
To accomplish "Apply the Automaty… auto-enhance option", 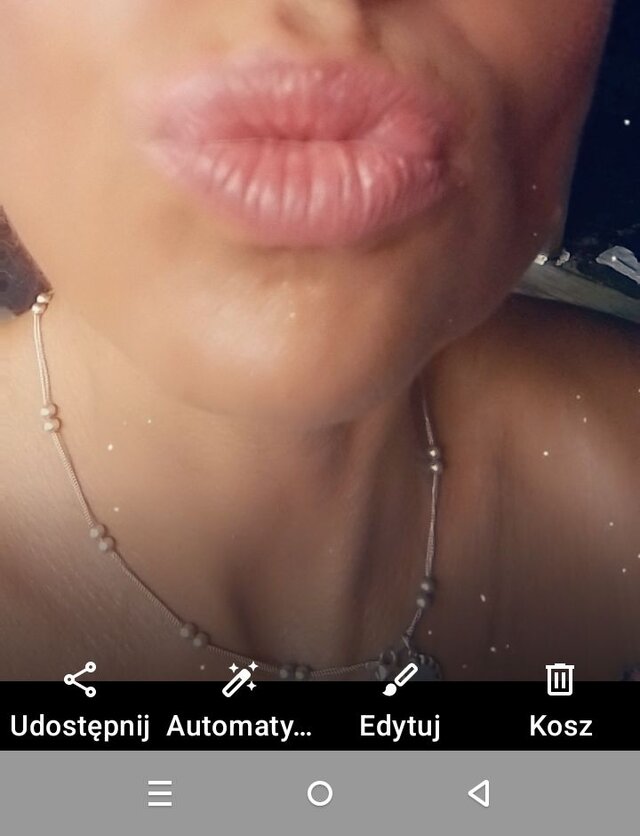I will [240, 700].
